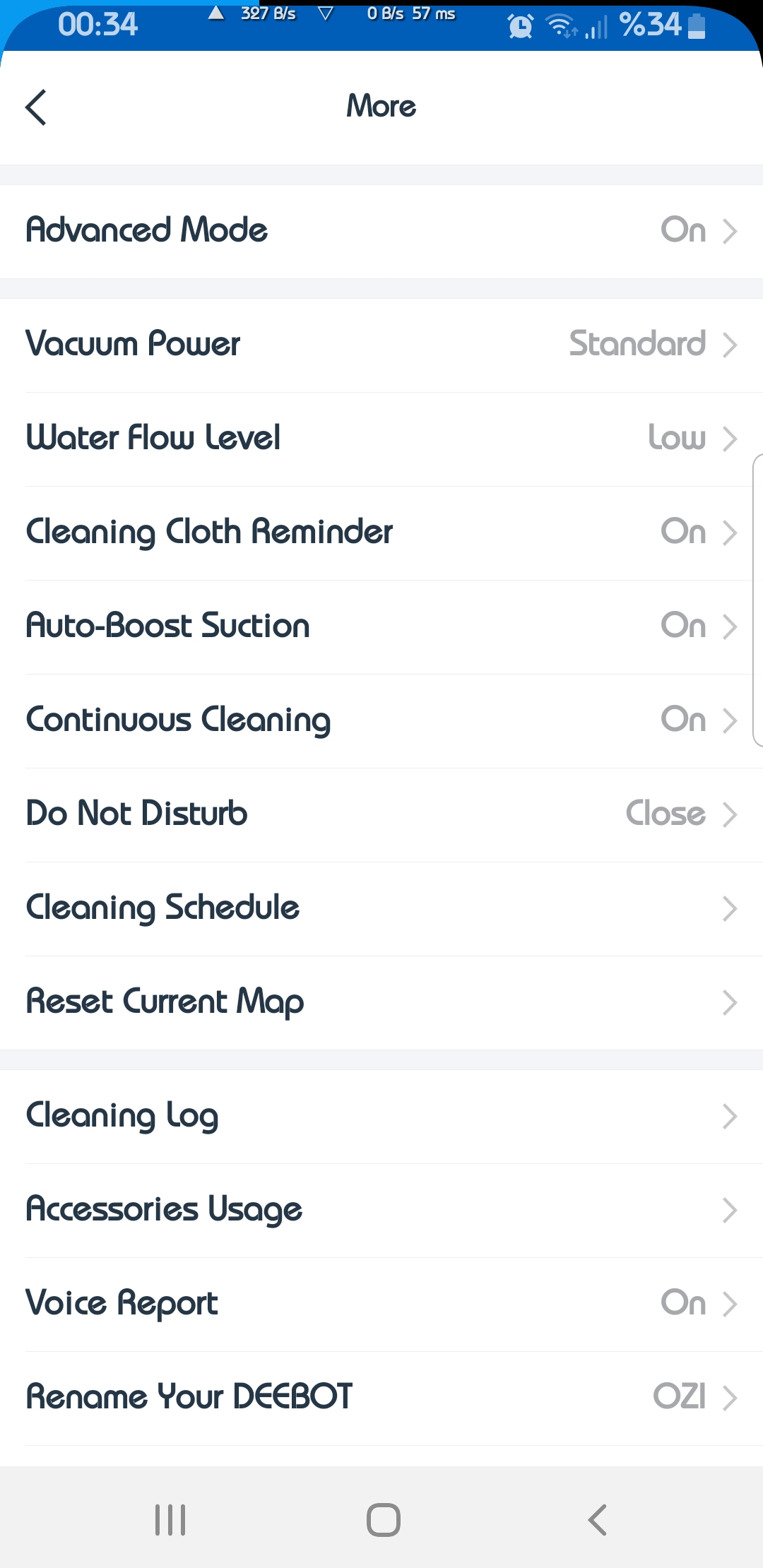763x1568 pixels.
Task: View the Cleaning Schedule
Action: 381,908
